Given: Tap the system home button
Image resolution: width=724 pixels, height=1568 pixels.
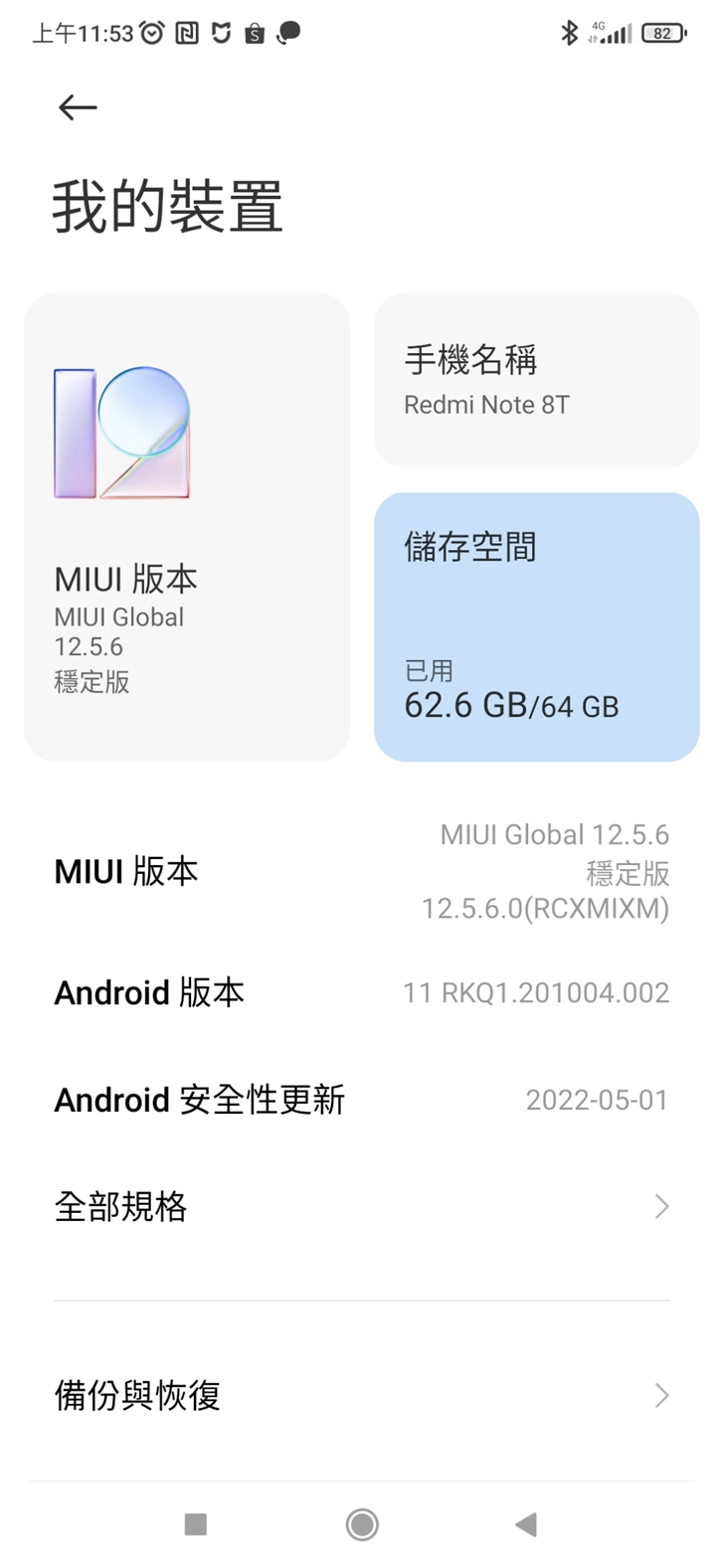Looking at the screenshot, I should click(x=362, y=1524).
